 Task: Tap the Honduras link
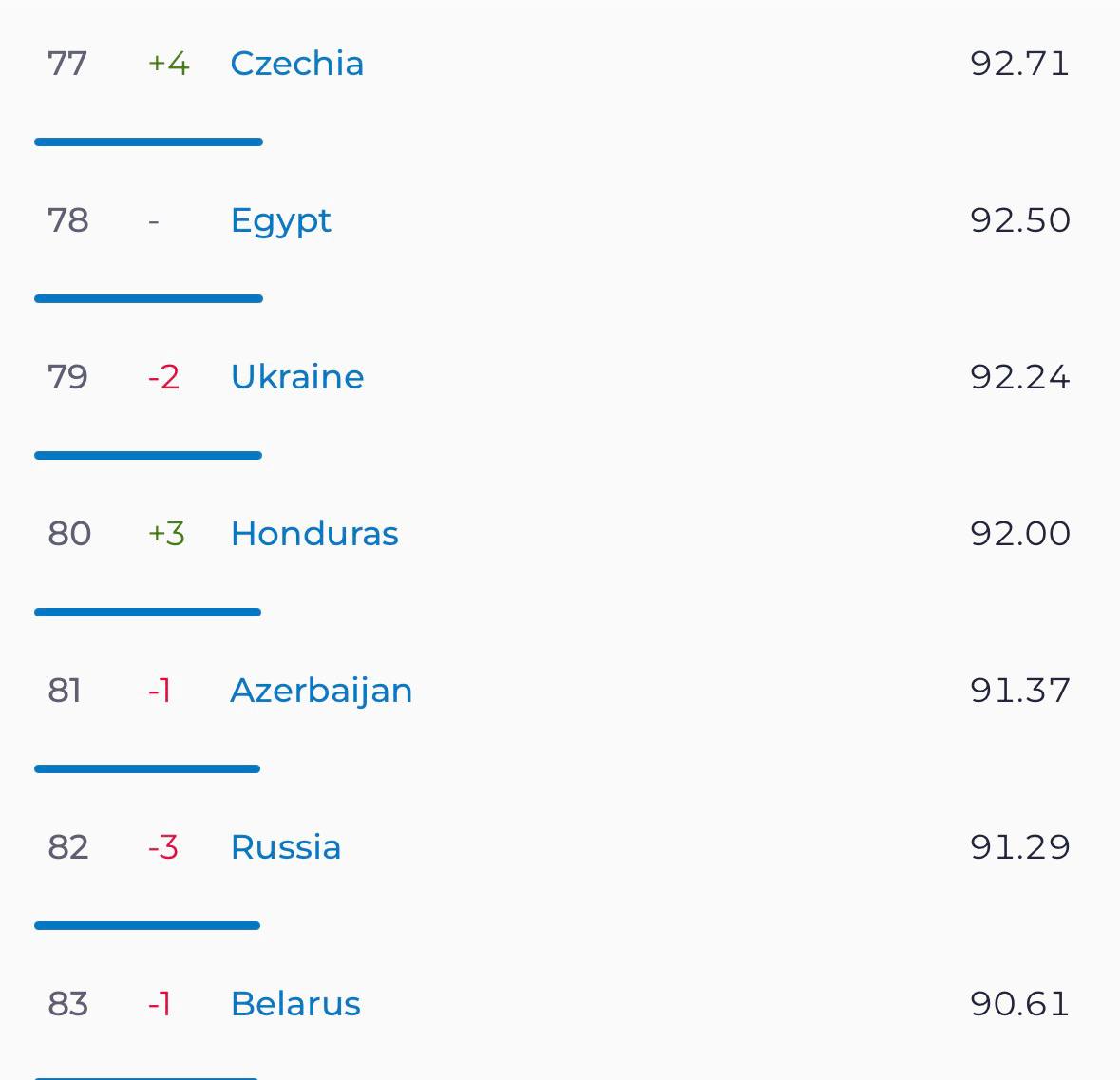click(x=313, y=534)
